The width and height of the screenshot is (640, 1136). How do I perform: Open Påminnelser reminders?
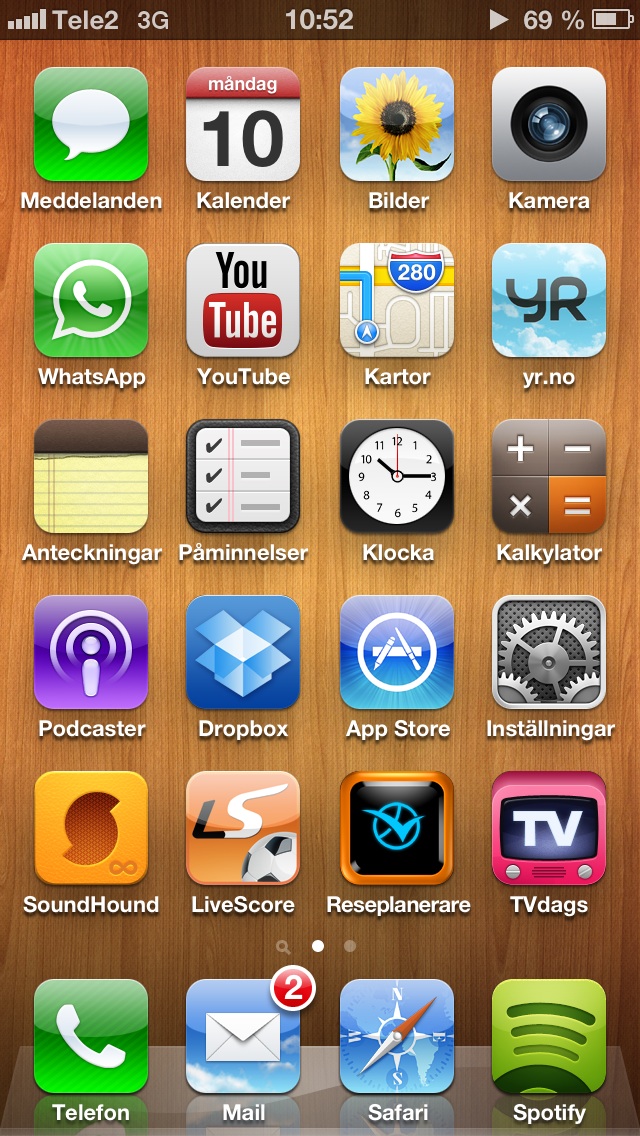243,476
